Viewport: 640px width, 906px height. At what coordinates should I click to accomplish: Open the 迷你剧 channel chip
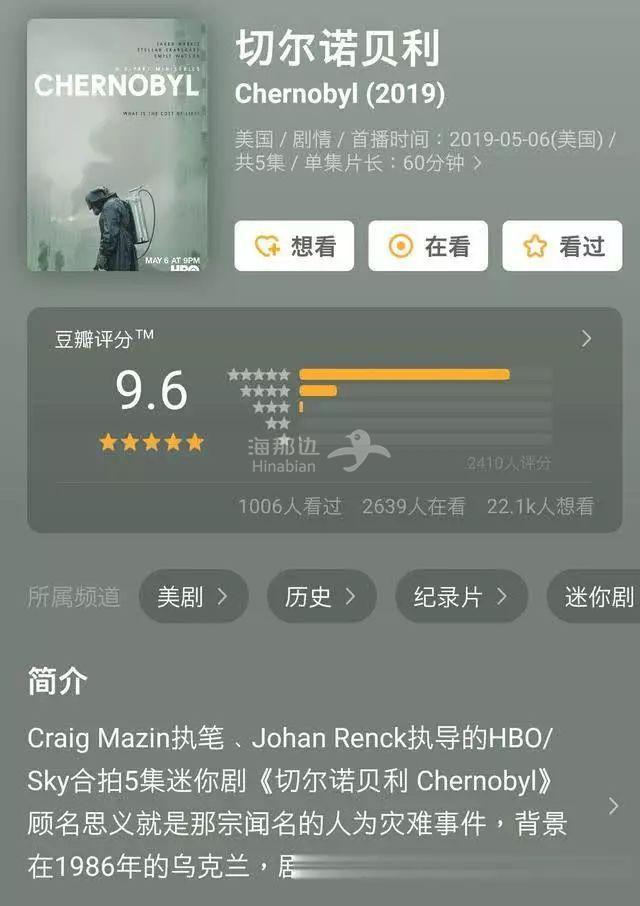point(598,597)
